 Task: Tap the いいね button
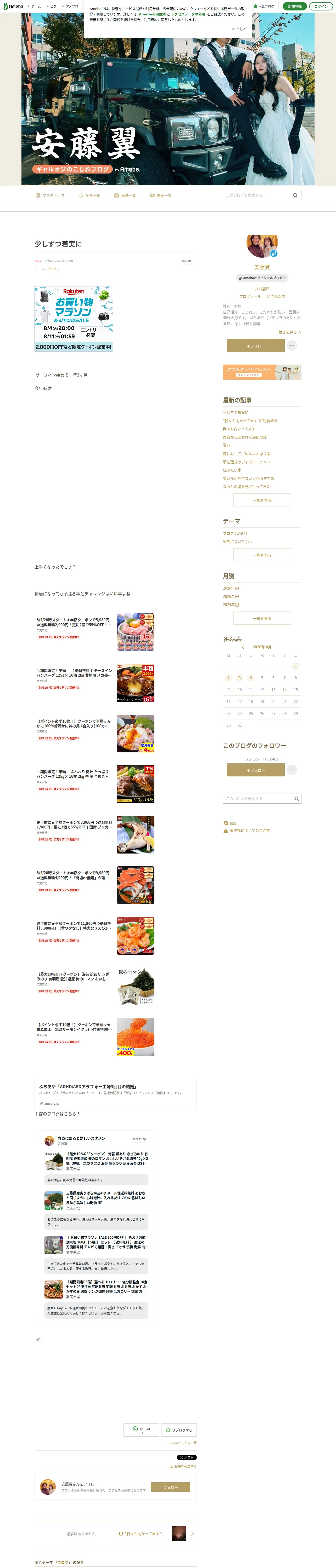pos(142,1430)
